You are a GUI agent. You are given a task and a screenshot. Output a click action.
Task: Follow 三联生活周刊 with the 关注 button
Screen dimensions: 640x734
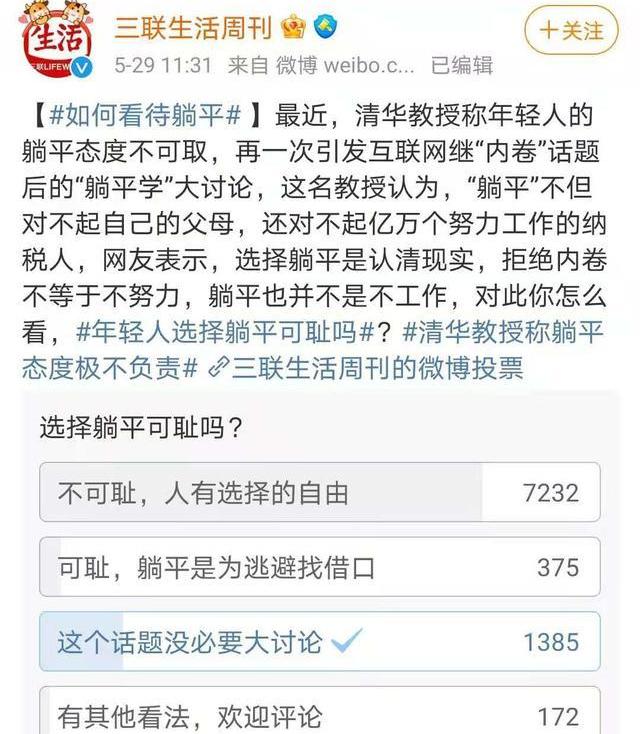click(x=572, y=29)
